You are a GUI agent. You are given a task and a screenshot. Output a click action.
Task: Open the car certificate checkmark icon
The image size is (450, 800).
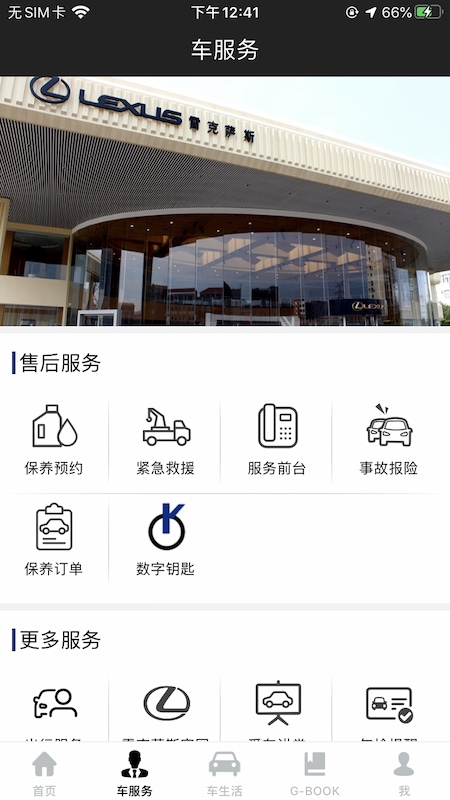coord(389,705)
